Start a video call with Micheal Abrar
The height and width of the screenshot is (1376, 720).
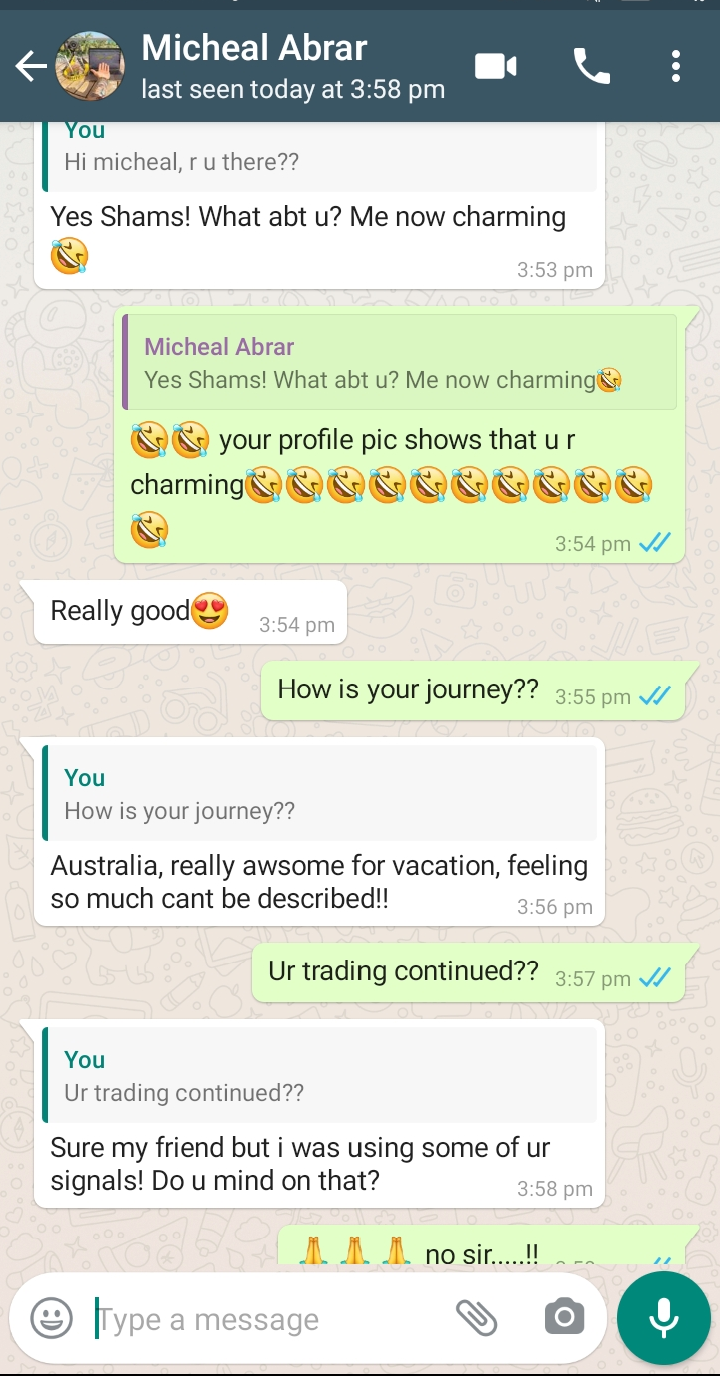click(496, 67)
